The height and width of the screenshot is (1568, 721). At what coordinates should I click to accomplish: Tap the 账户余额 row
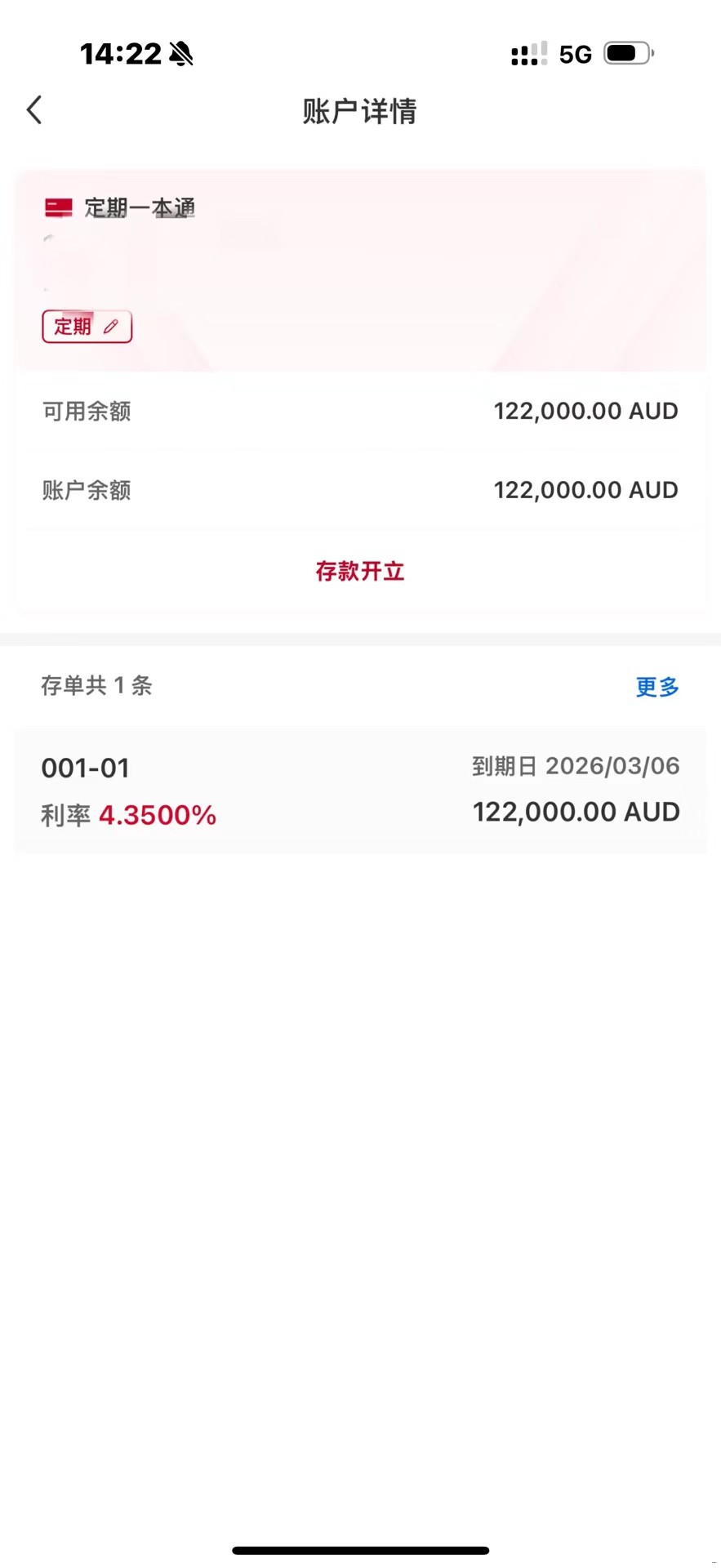point(360,490)
